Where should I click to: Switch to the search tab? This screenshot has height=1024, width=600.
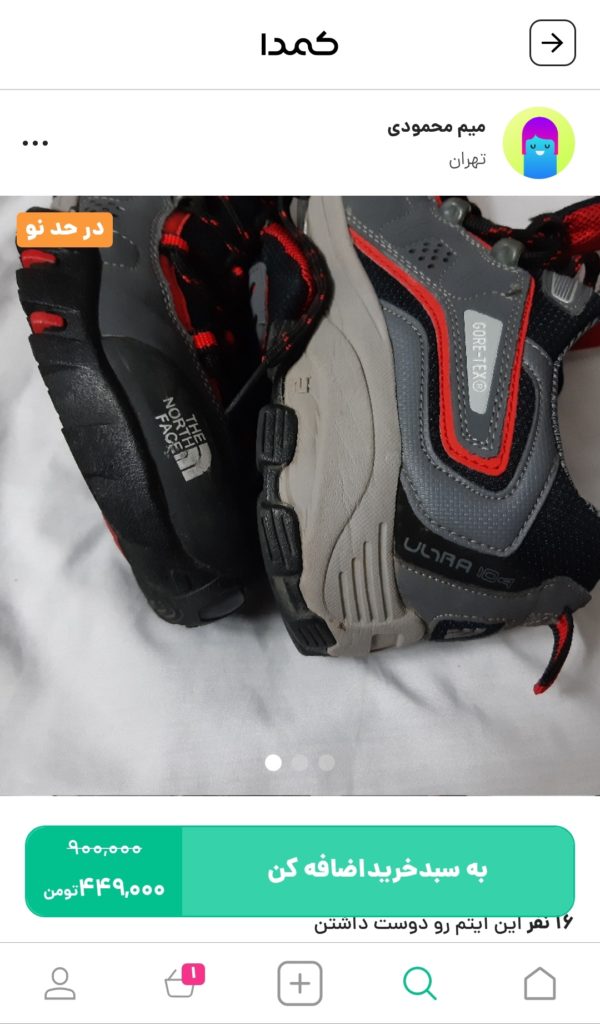click(420, 984)
